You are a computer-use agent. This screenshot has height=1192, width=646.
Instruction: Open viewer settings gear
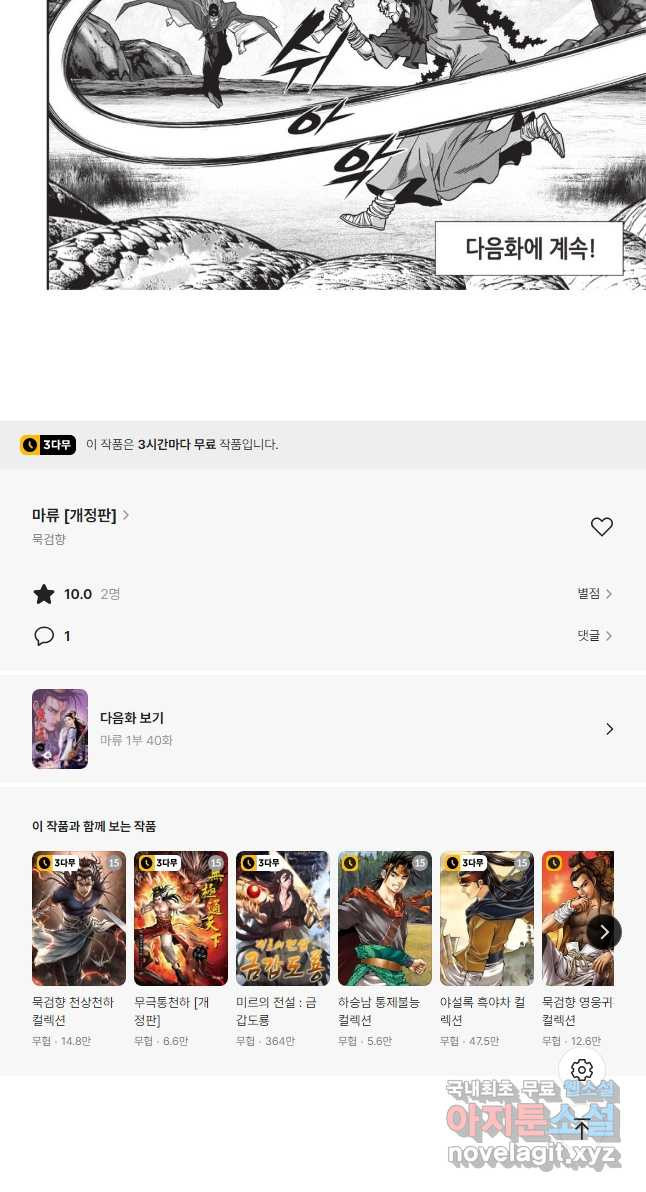(x=582, y=1071)
